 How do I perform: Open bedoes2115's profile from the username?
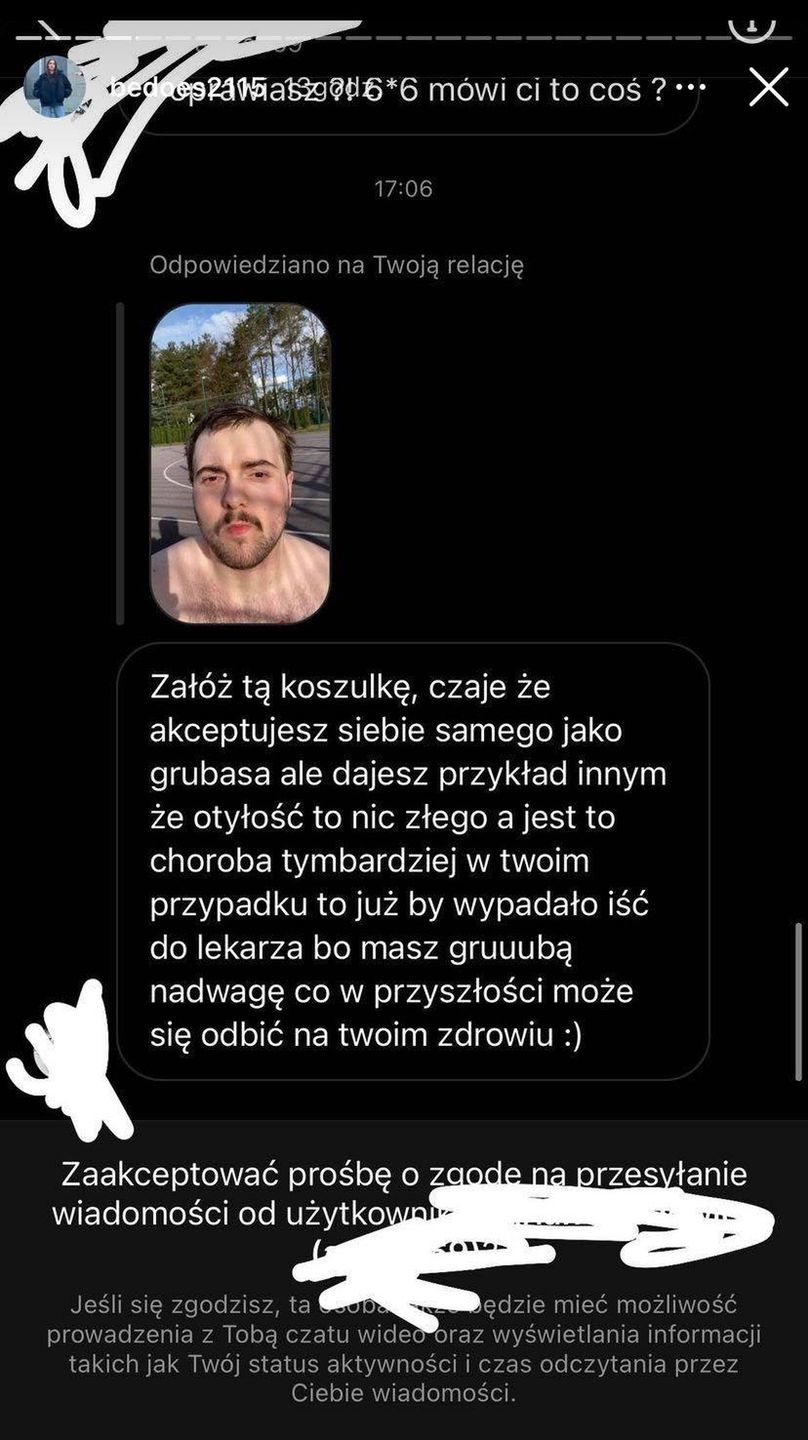(x=188, y=86)
